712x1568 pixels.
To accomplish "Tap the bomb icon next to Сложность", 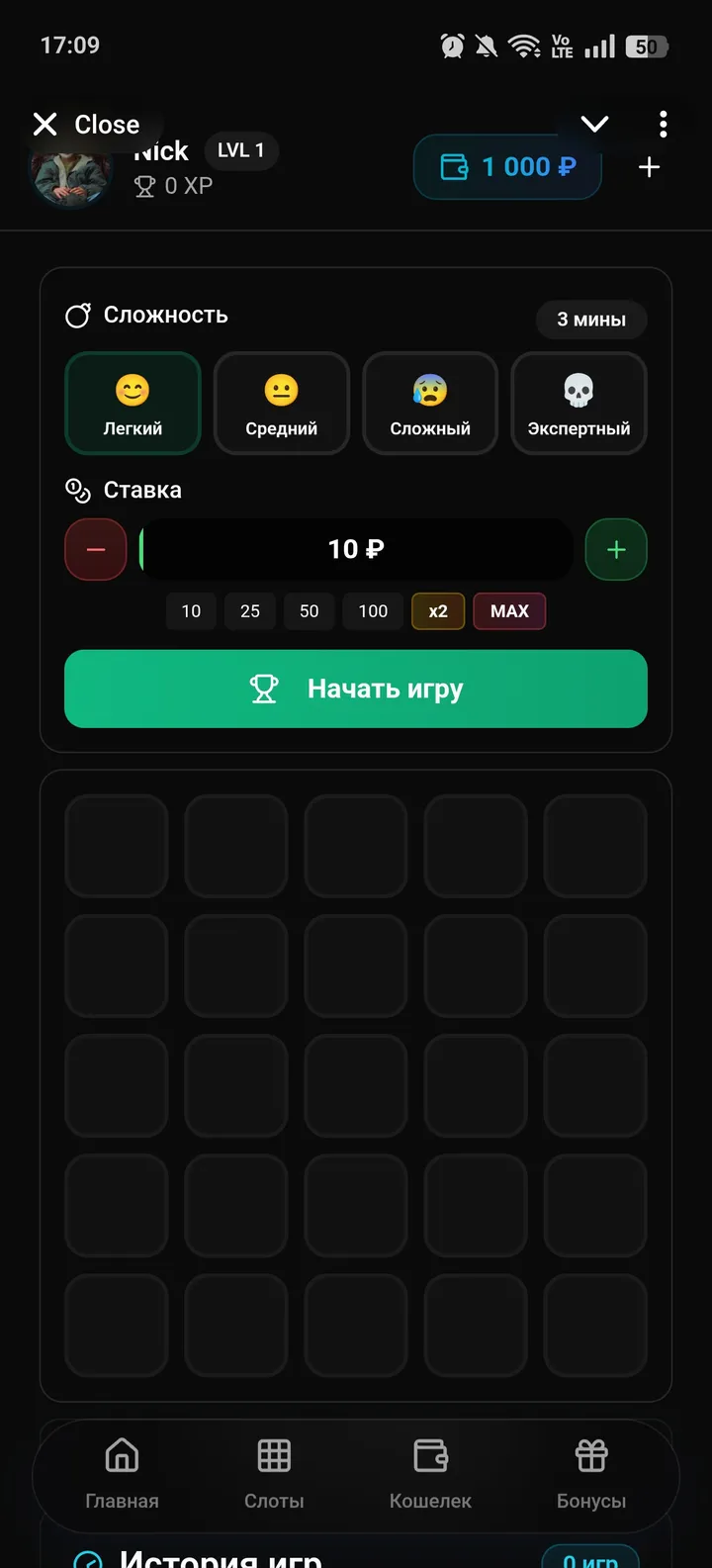I will click(x=77, y=315).
